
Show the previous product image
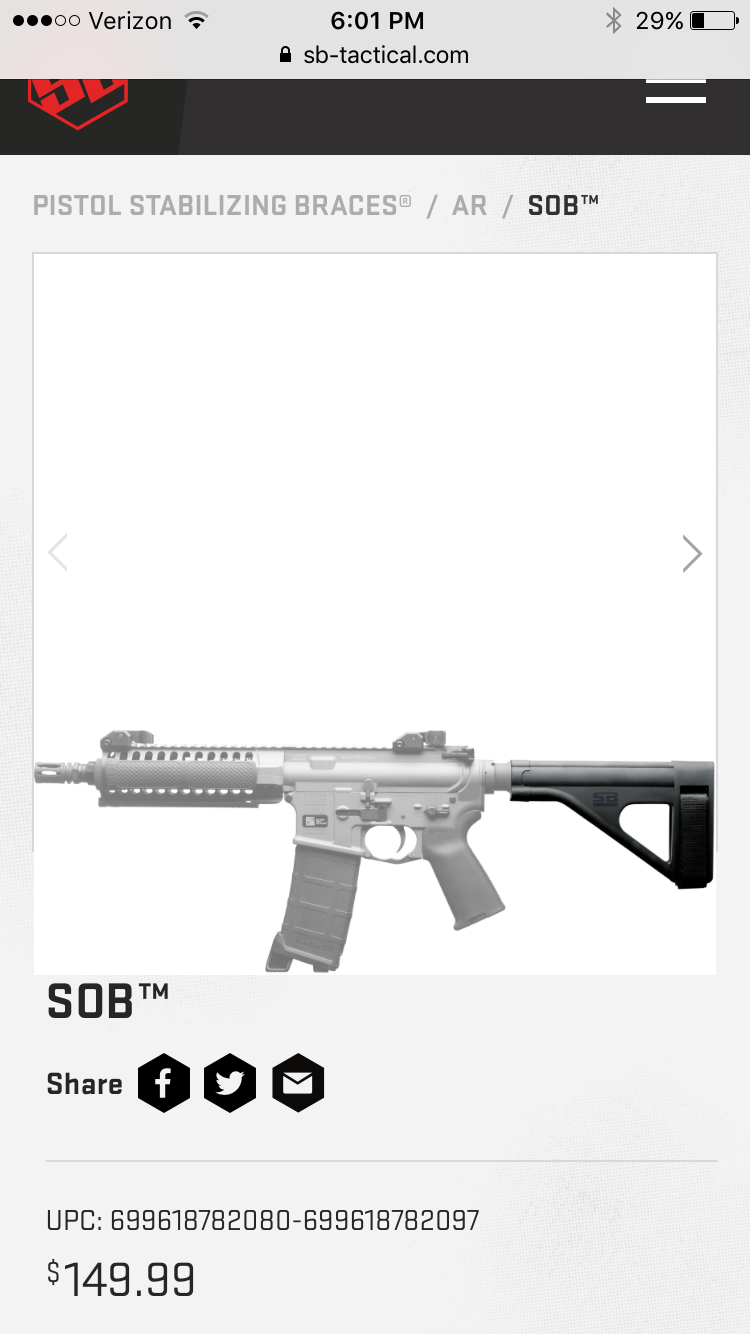pos(58,553)
